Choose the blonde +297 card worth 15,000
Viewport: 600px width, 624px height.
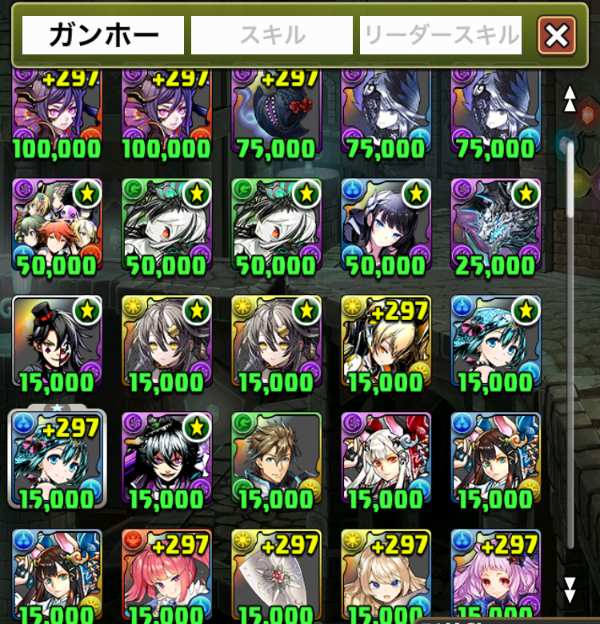386,342
